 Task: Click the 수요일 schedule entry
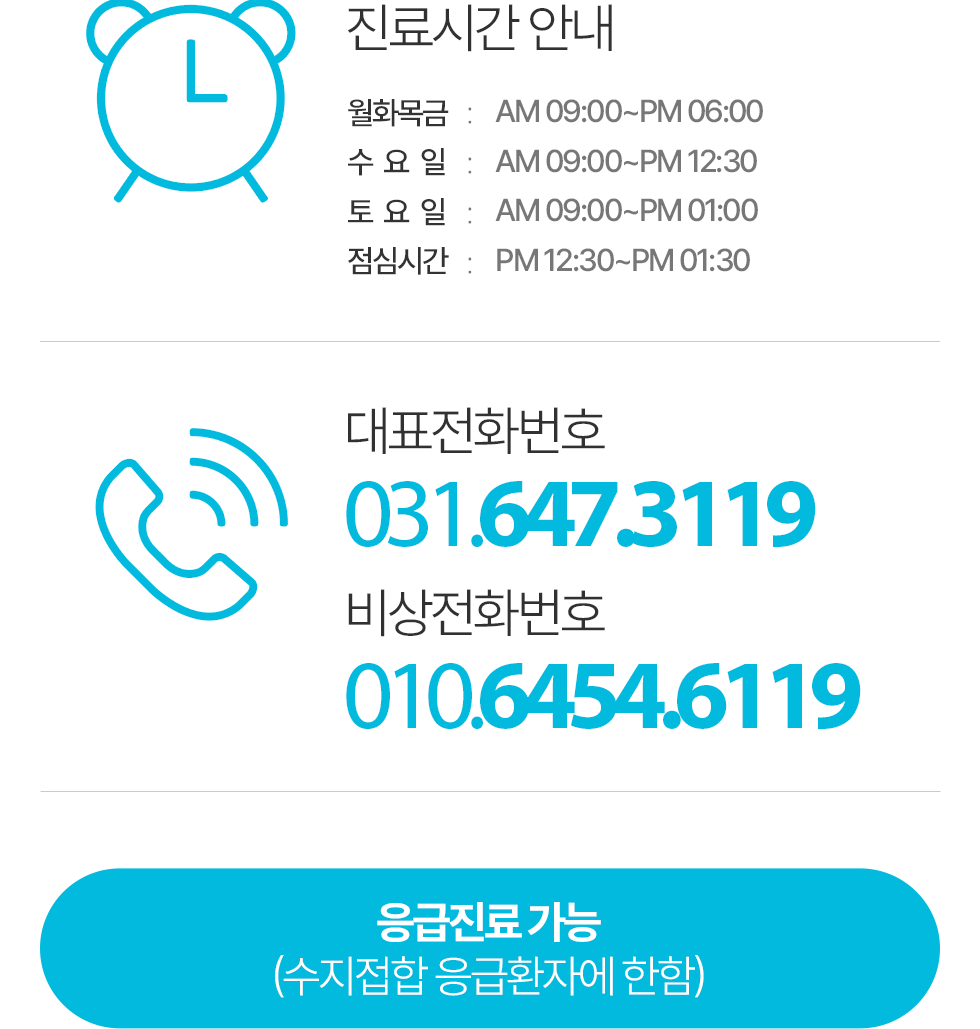pyautogui.click(x=552, y=161)
